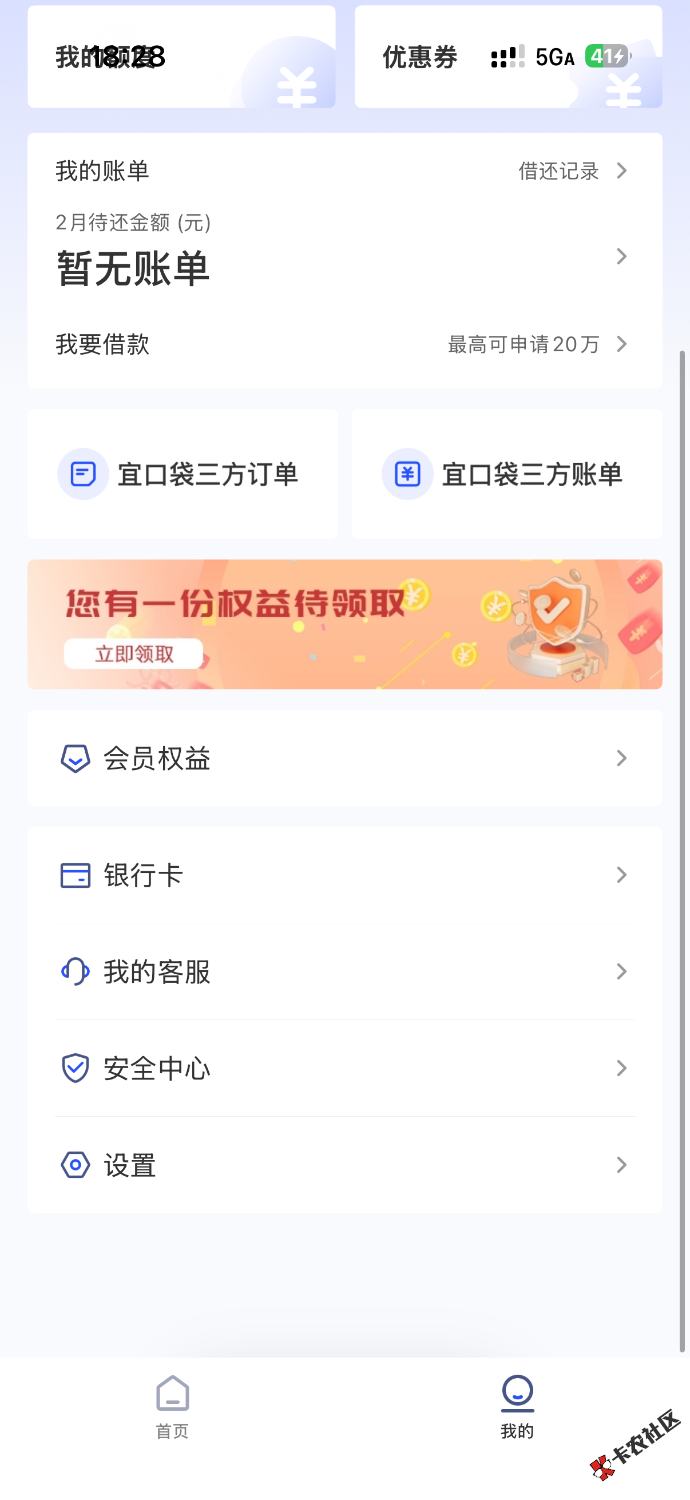Image resolution: width=690 pixels, height=1500 pixels.
Task: Switch to the 首页 home tab
Action: tap(172, 1408)
